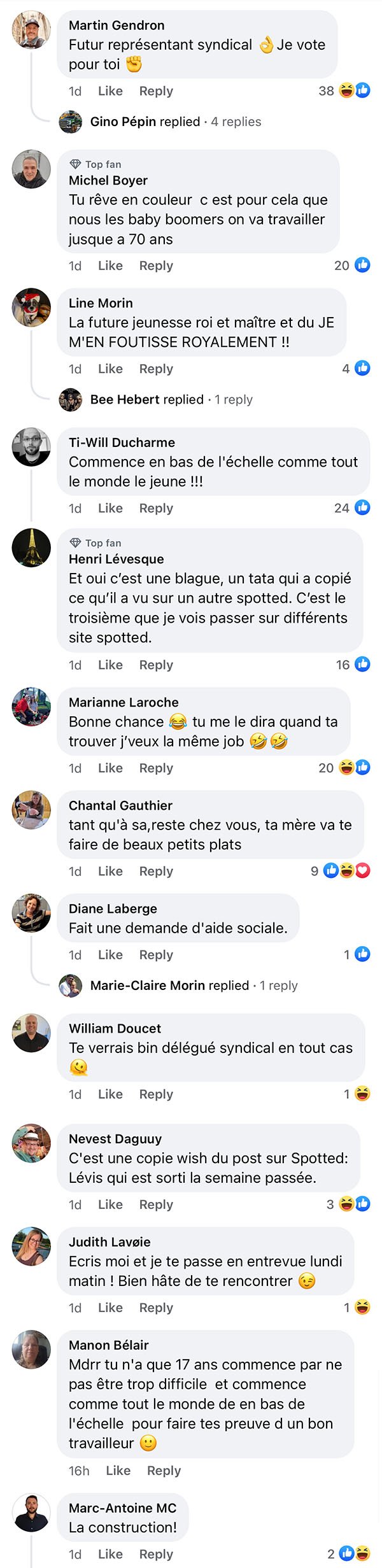Like Judith Lavøie's comment
Screen dimensions: 382x1568
tap(110, 1307)
